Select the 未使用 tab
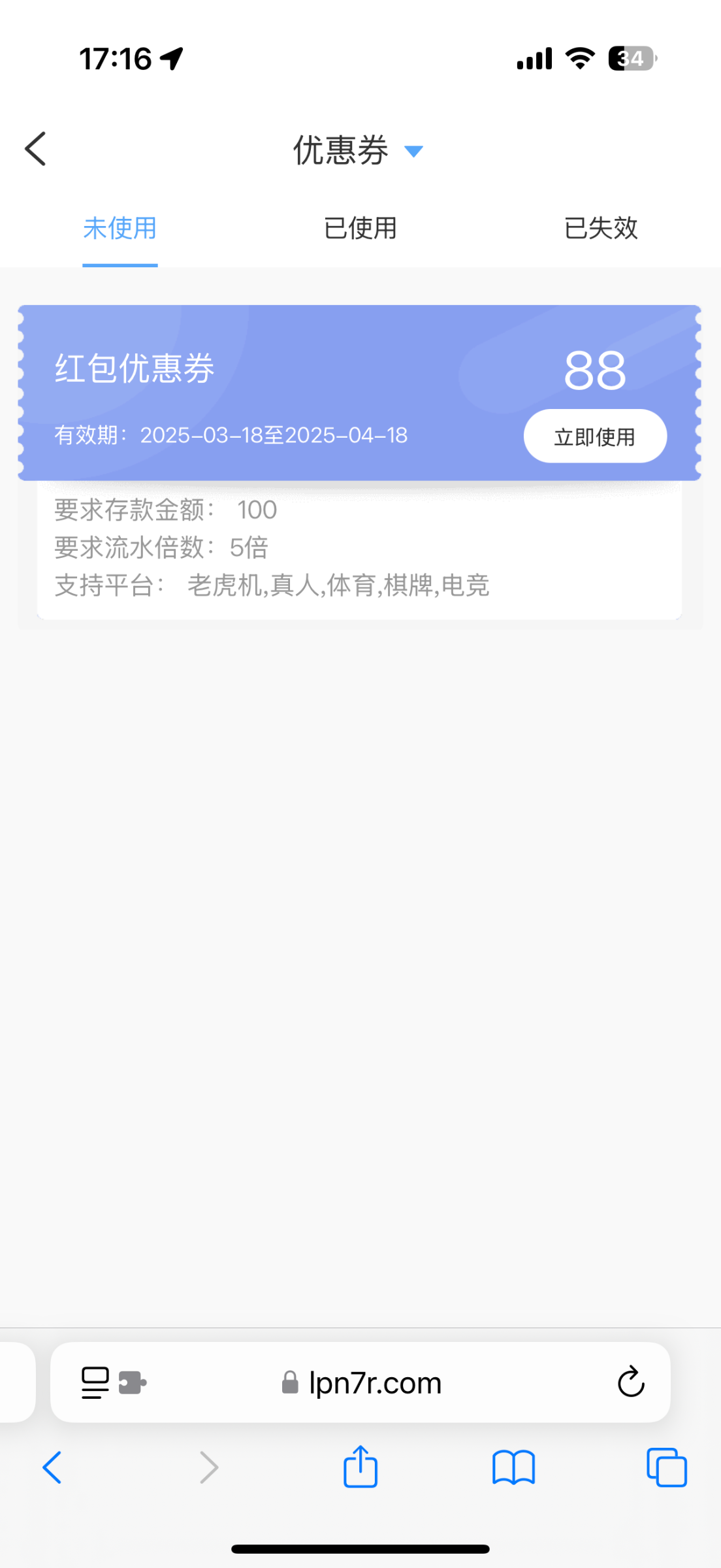 click(x=120, y=228)
